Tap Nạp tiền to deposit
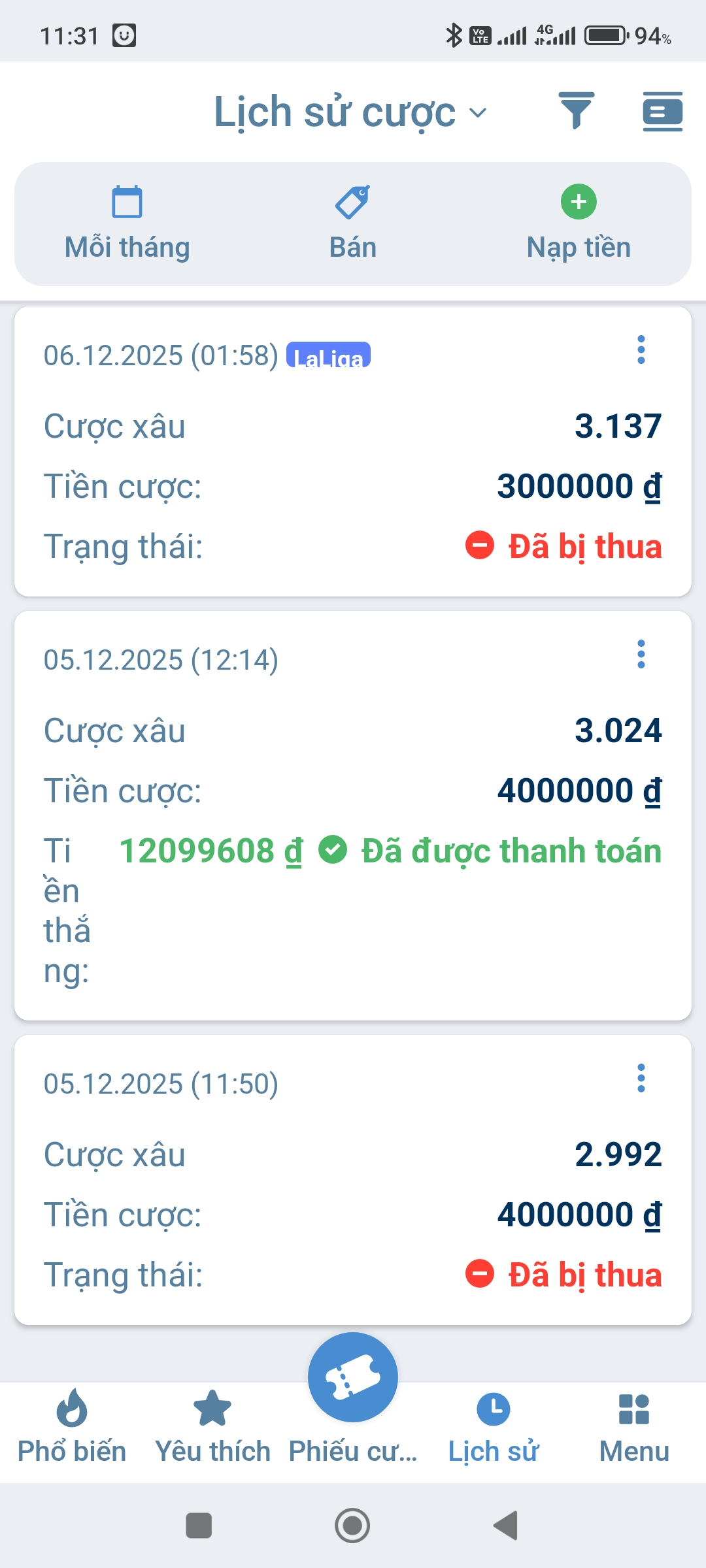The image size is (706, 1568). pos(579,223)
